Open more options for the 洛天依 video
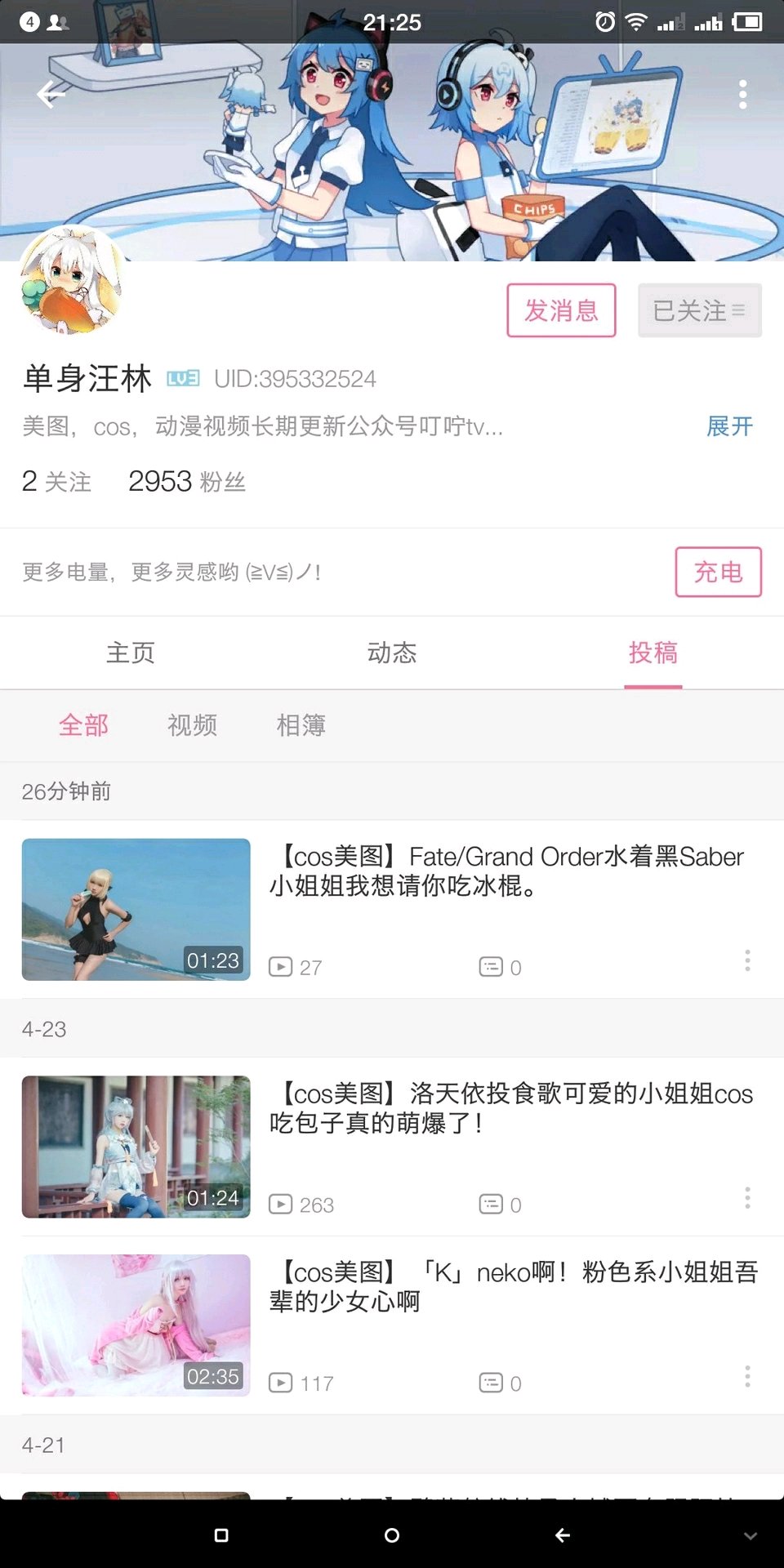Viewport: 784px width, 1568px height. [x=747, y=1198]
